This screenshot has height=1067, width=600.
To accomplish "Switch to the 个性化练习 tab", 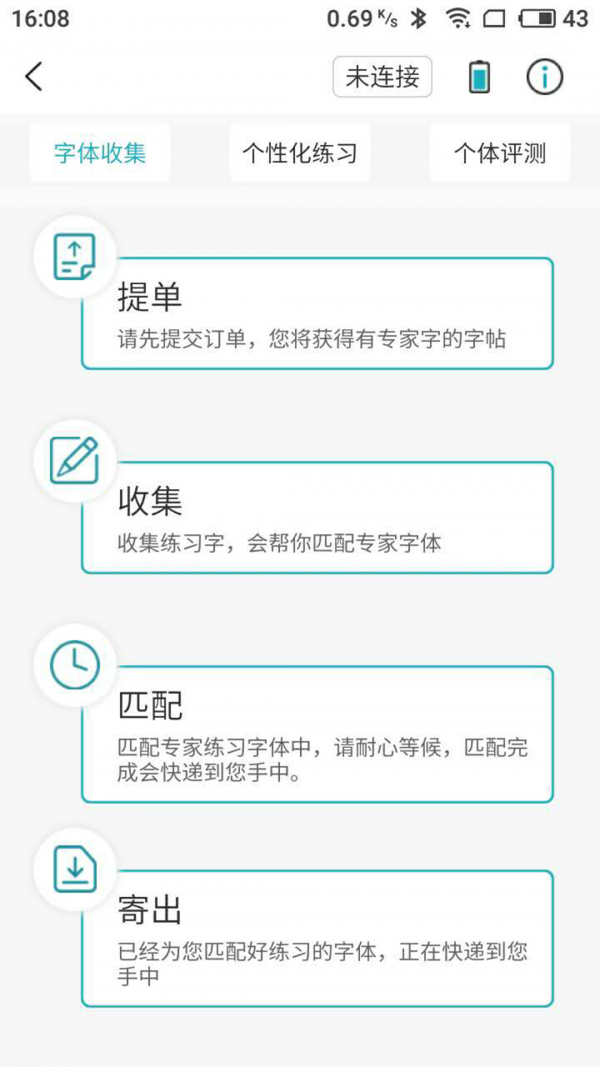I will click(x=300, y=153).
